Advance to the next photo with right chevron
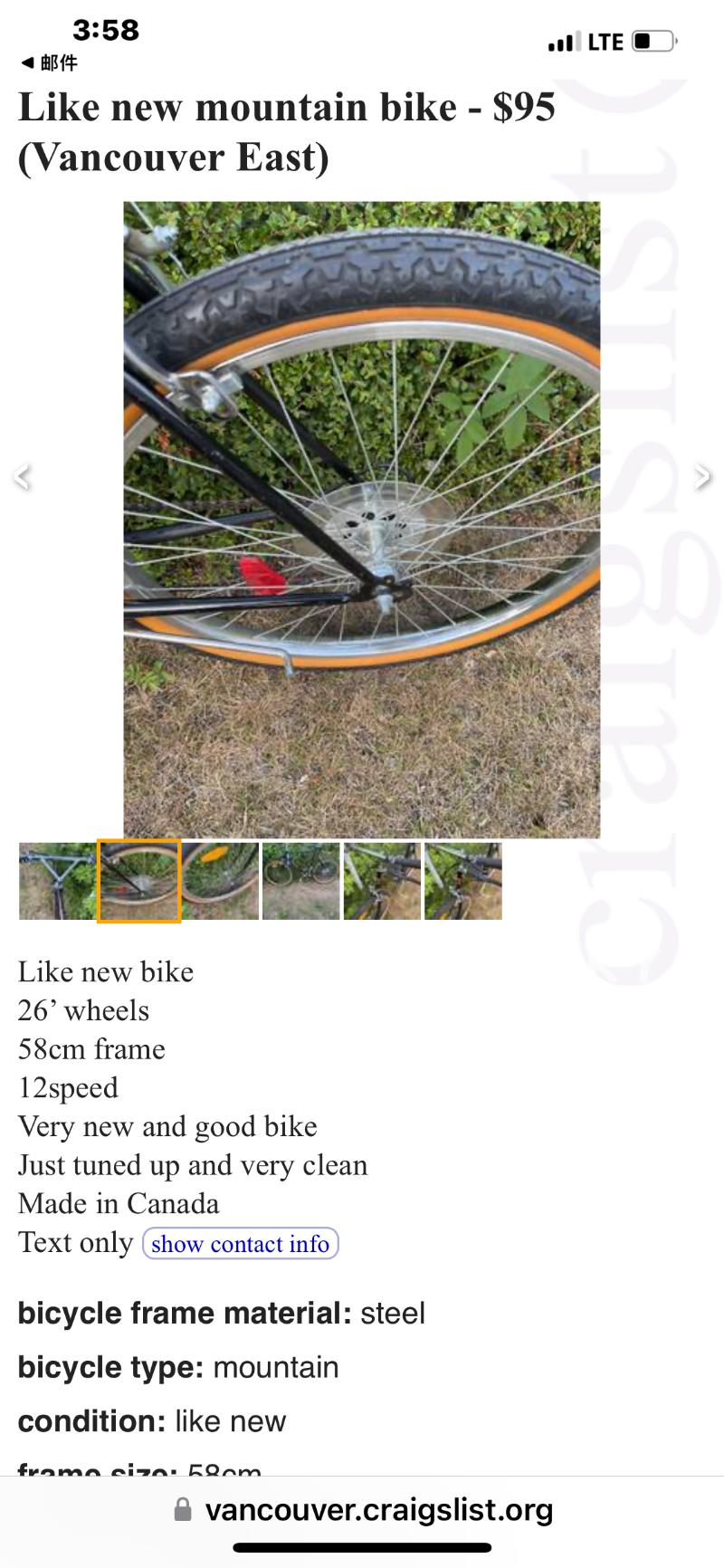Image resolution: width=724 pixels, height=1568 pixels. coord(703,476)
